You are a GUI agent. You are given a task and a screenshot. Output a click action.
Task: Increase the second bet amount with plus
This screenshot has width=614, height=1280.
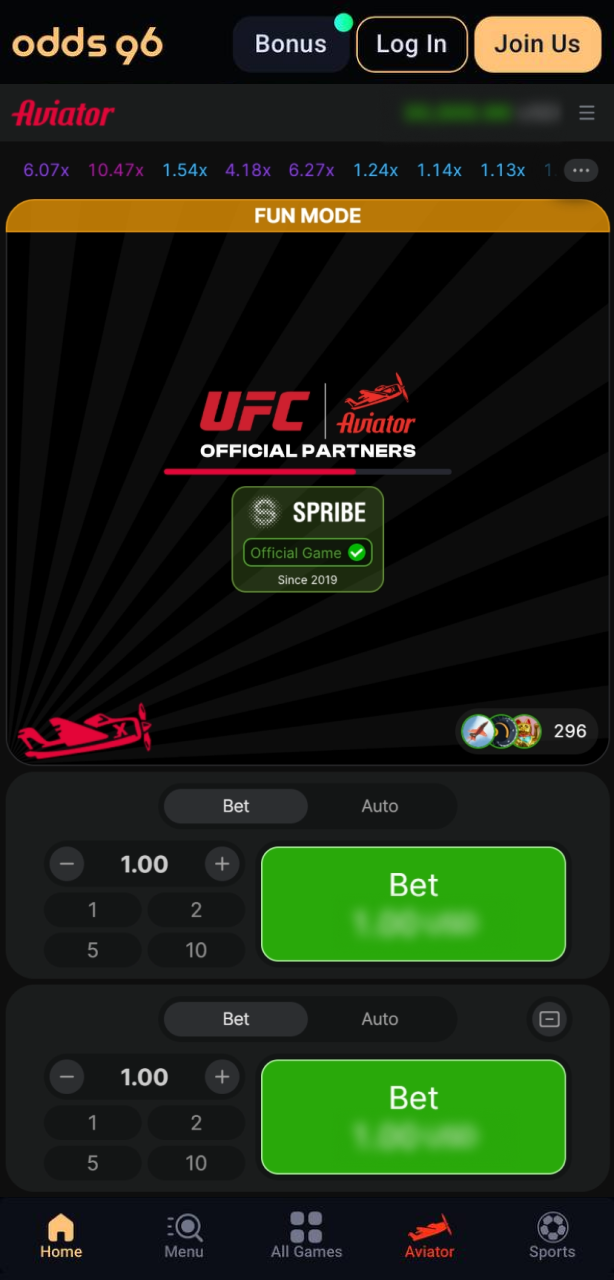point(222,1077)
